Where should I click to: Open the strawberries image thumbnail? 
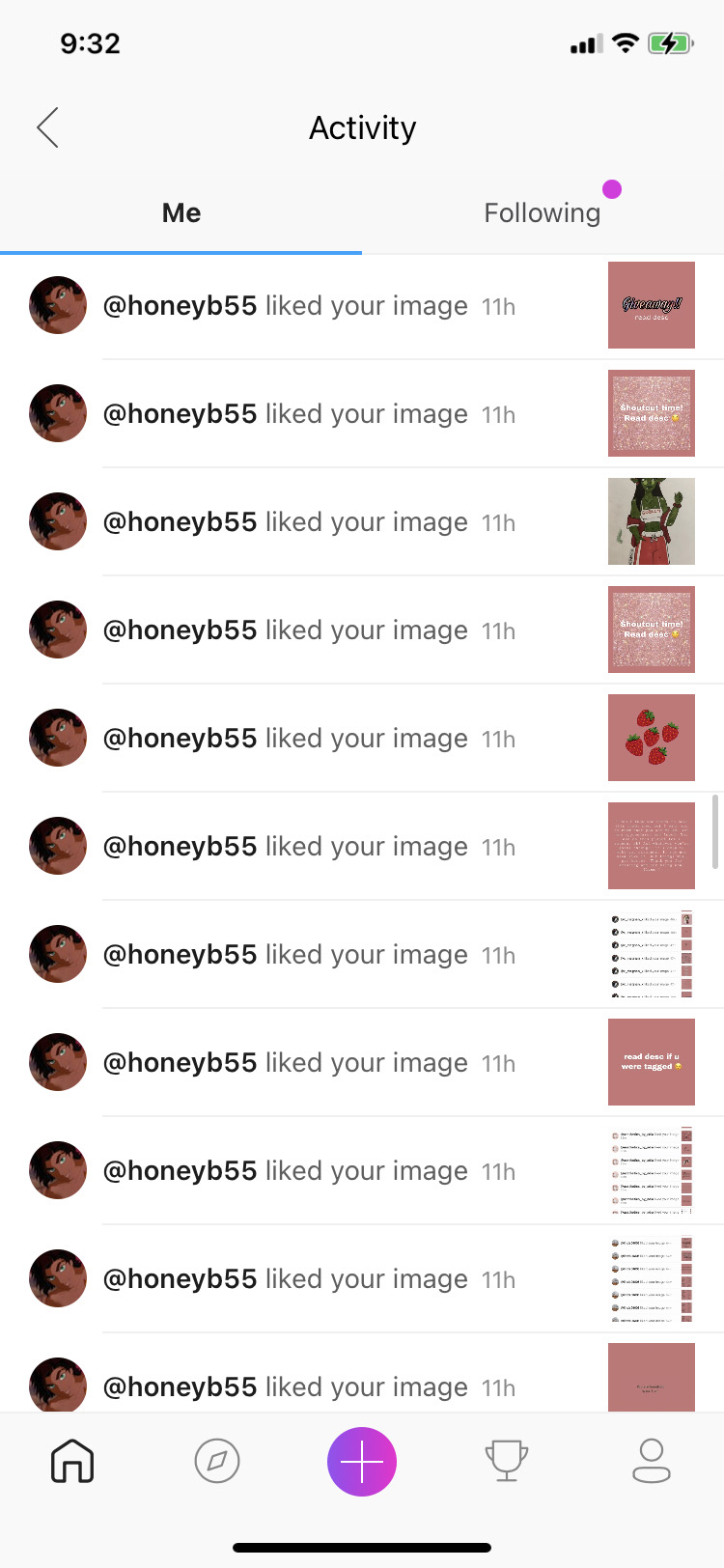click(x=651, y=738)
